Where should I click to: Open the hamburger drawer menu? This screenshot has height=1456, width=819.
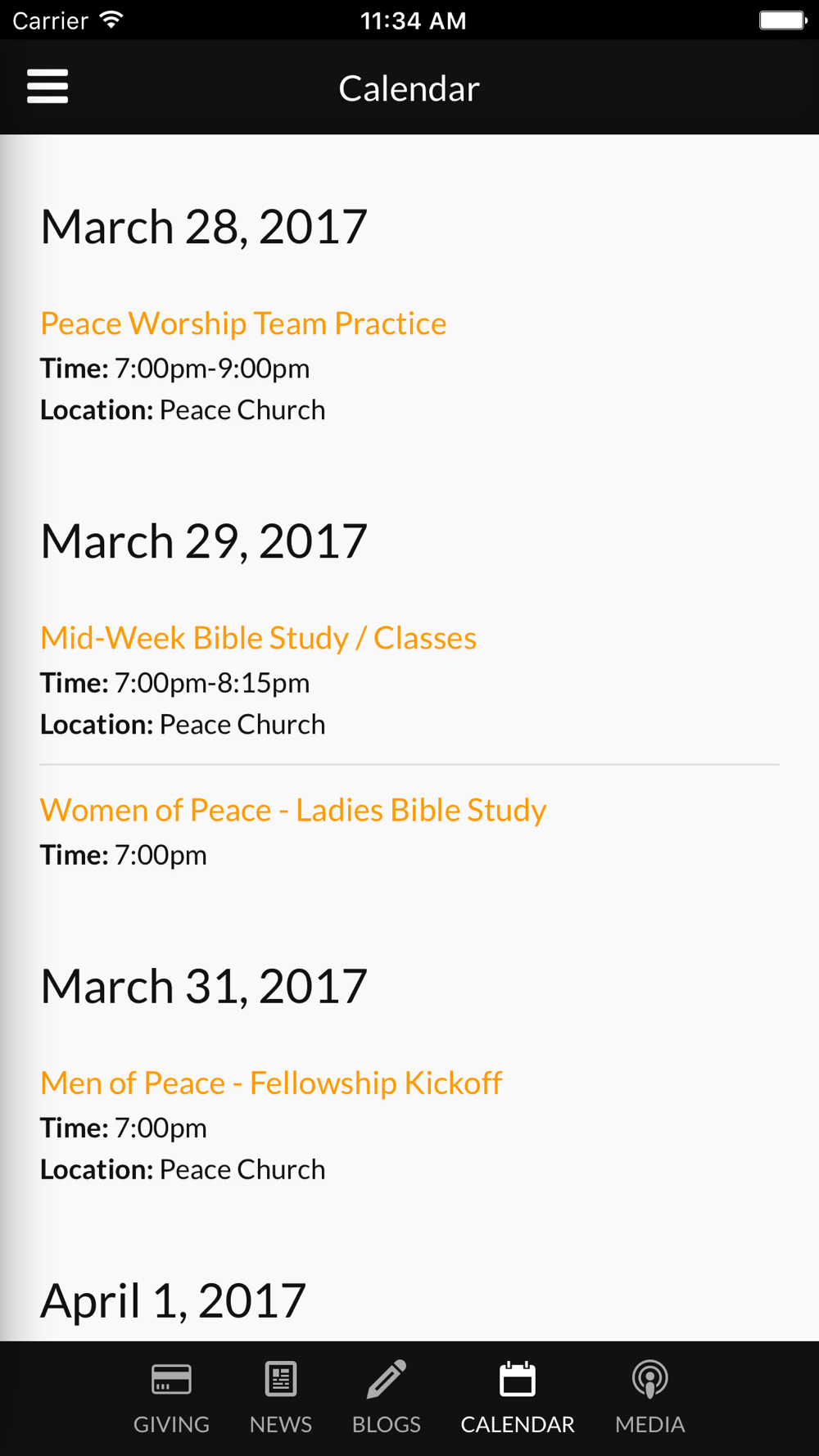48,87
